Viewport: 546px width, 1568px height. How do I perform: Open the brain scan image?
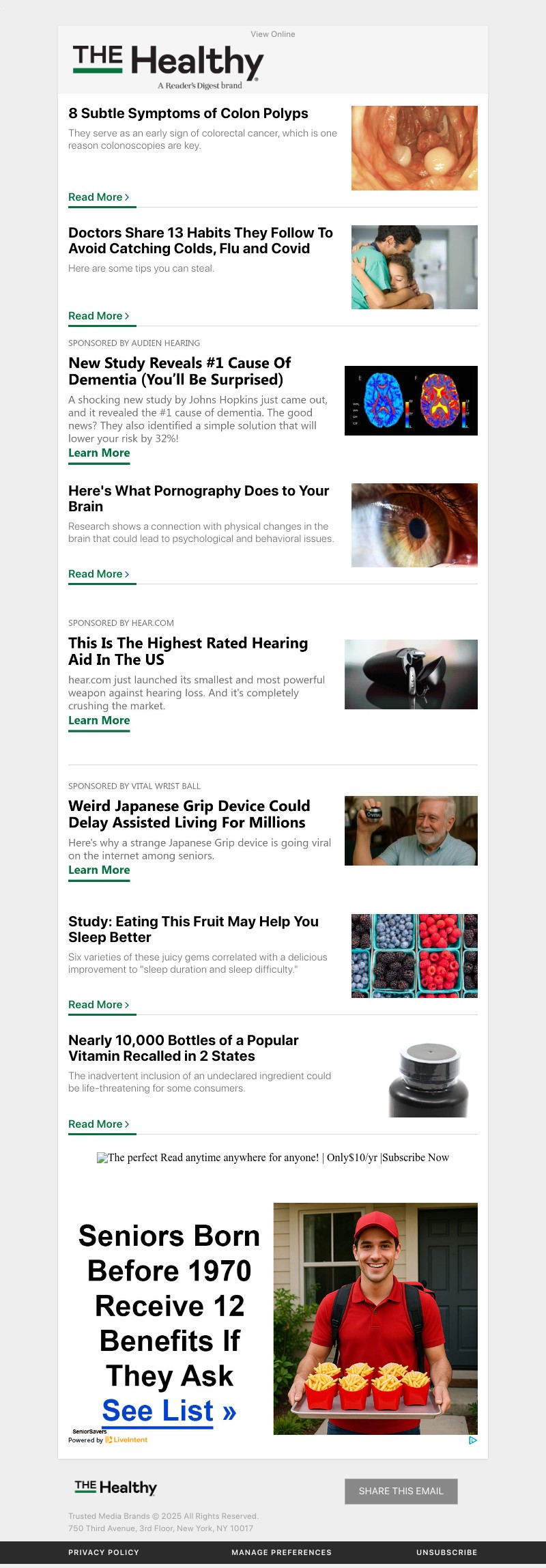[411, 401]
